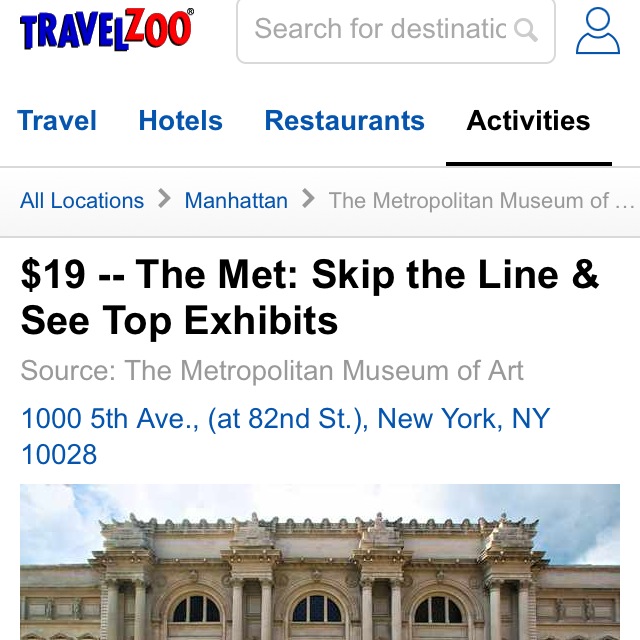Switch to the Travel tab
Viewport: 640px width, 640px height.
point(57,121)
